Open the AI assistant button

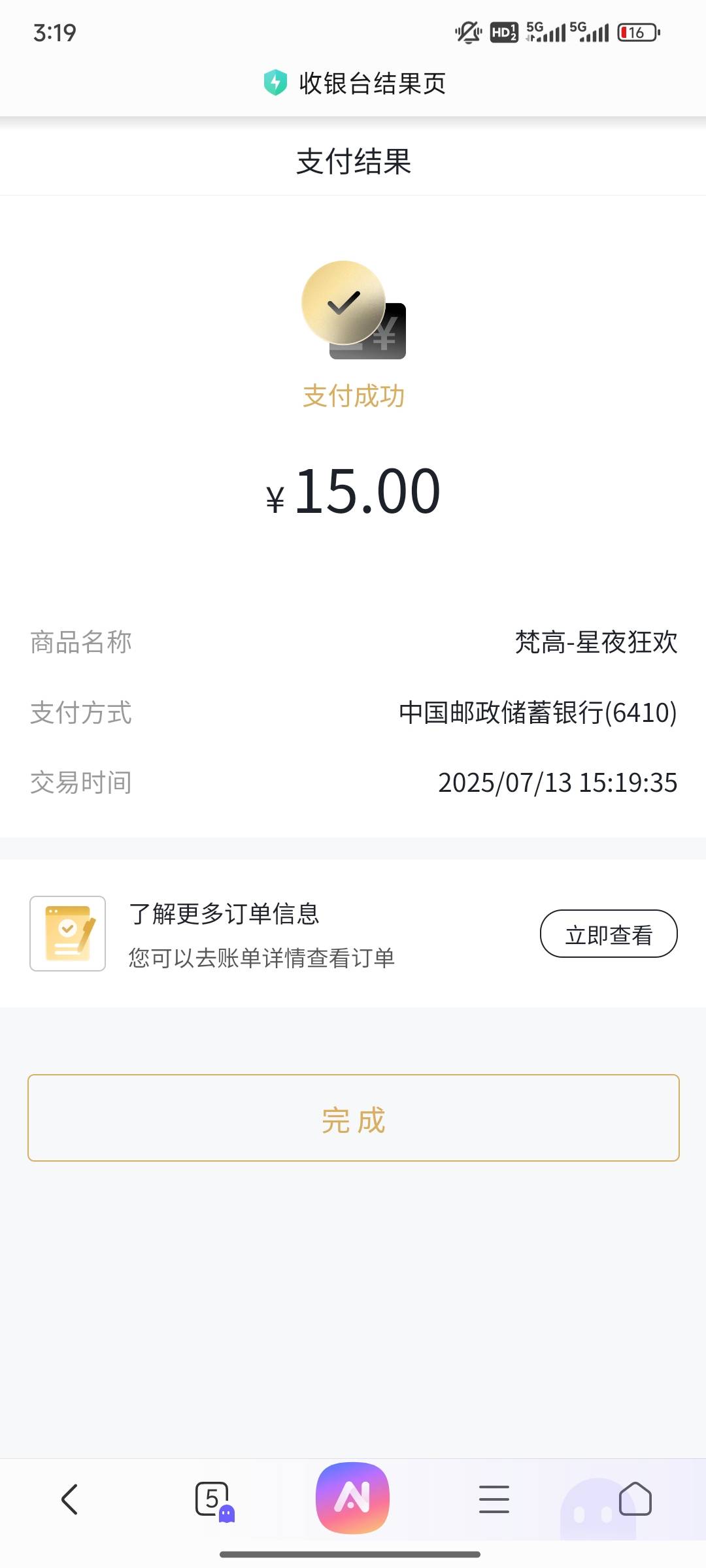tap(353, 1498)
